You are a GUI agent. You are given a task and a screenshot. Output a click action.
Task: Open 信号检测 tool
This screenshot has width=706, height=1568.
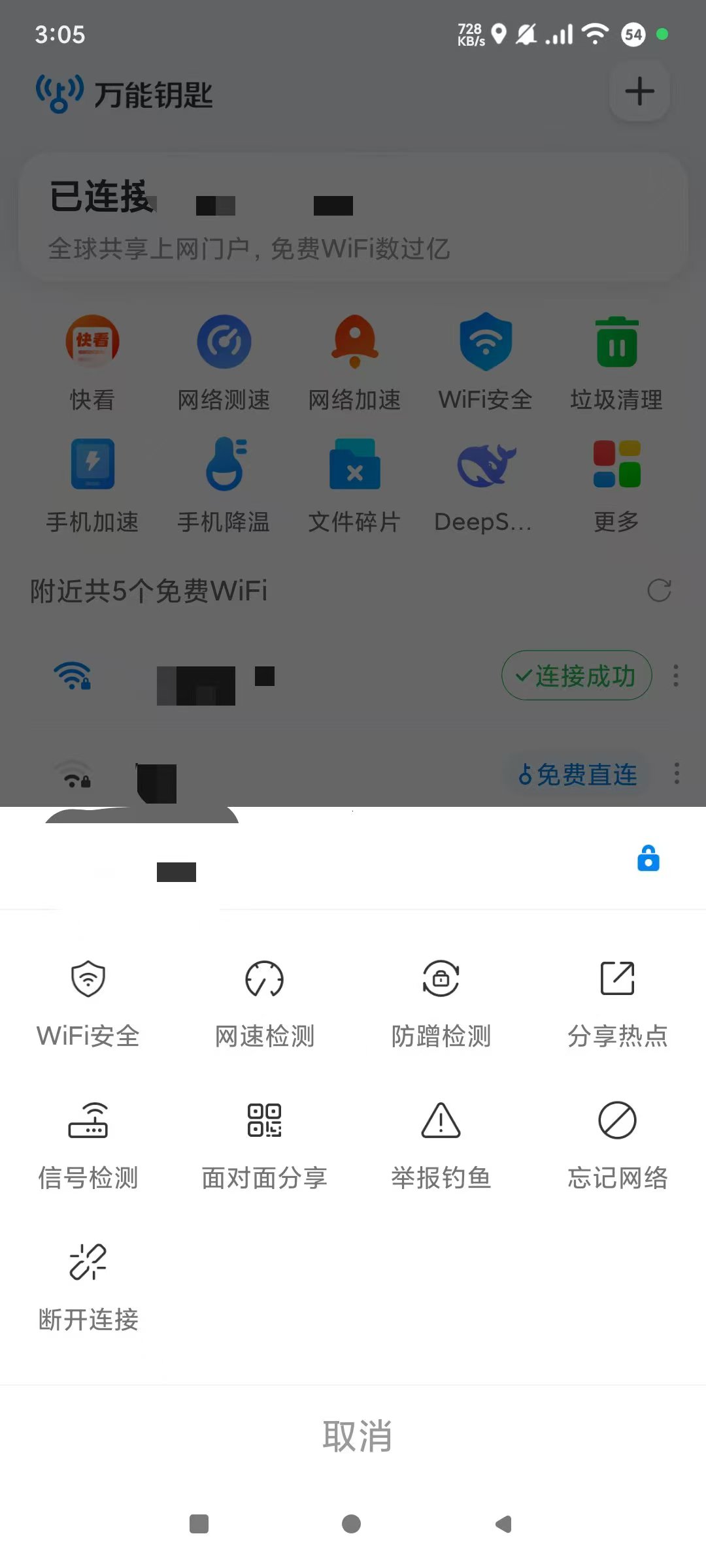88,1145
